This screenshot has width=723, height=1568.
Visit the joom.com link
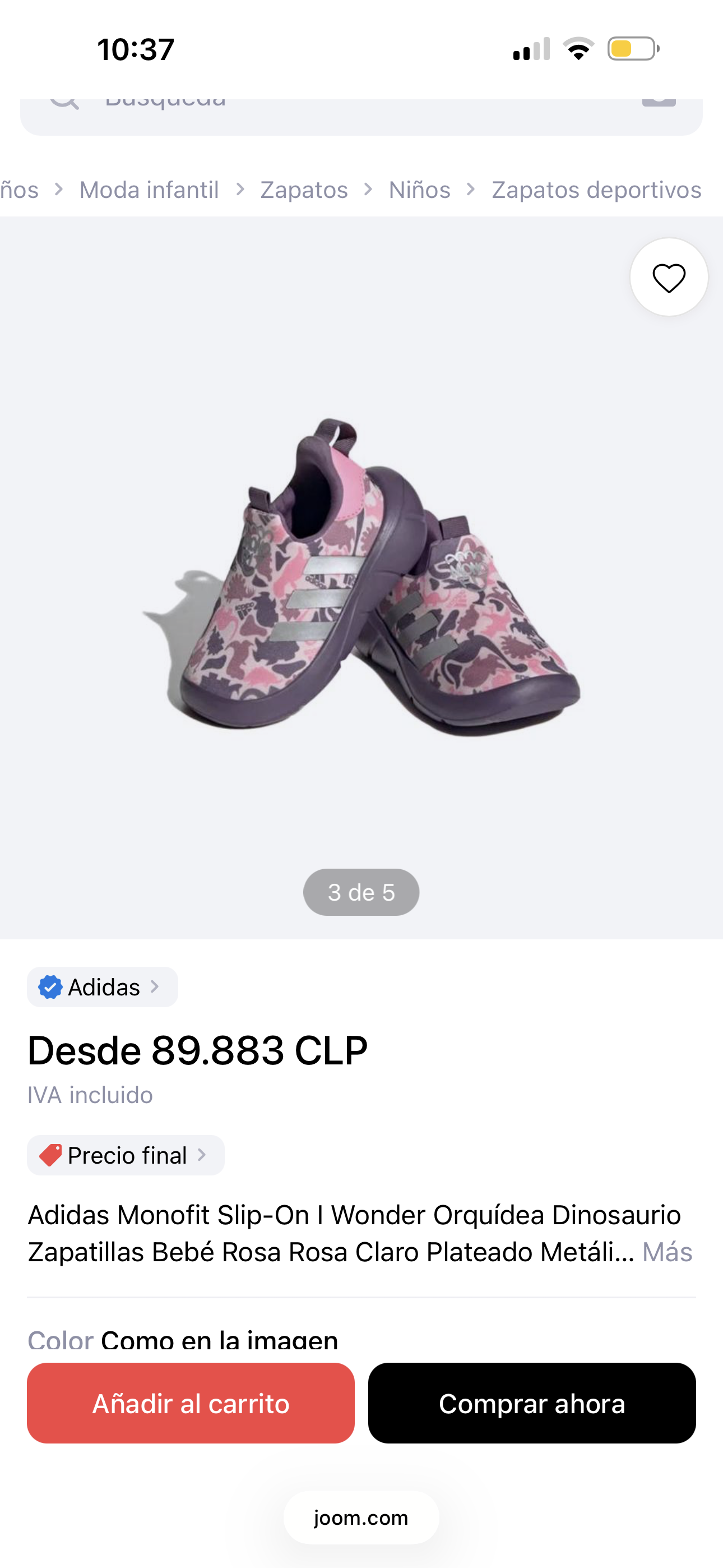[x=361, y=1518]
